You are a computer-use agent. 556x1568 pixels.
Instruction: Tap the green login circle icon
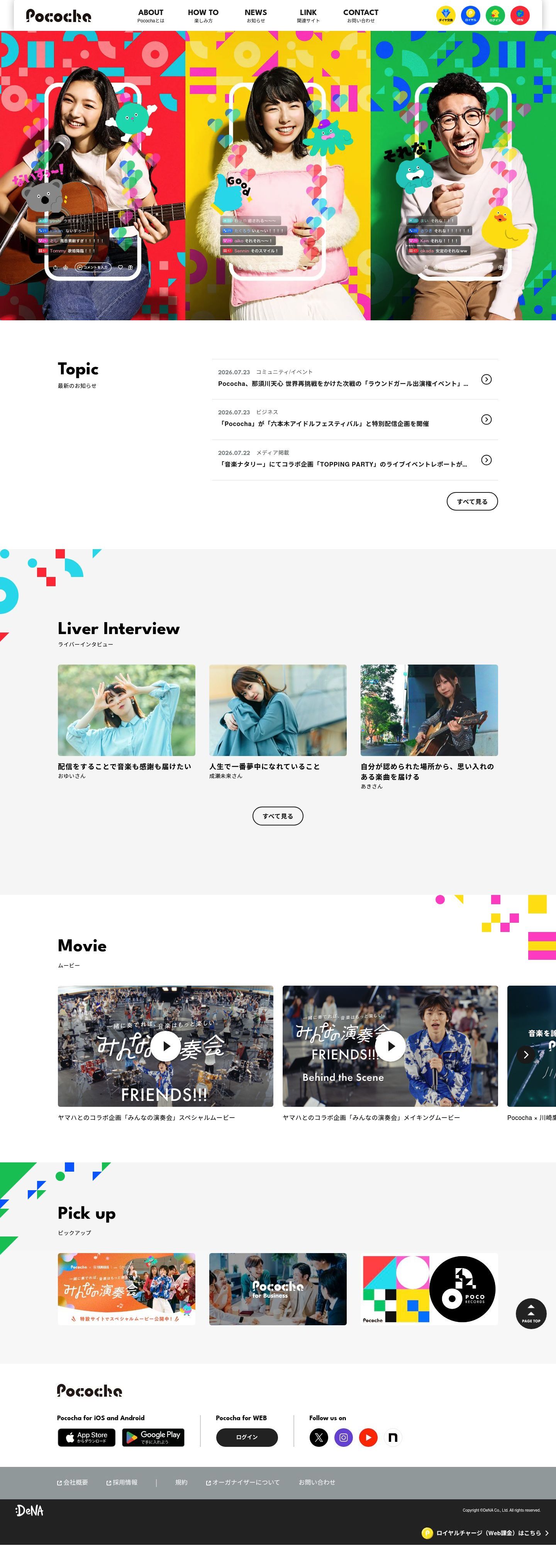(x=495, y=15)
